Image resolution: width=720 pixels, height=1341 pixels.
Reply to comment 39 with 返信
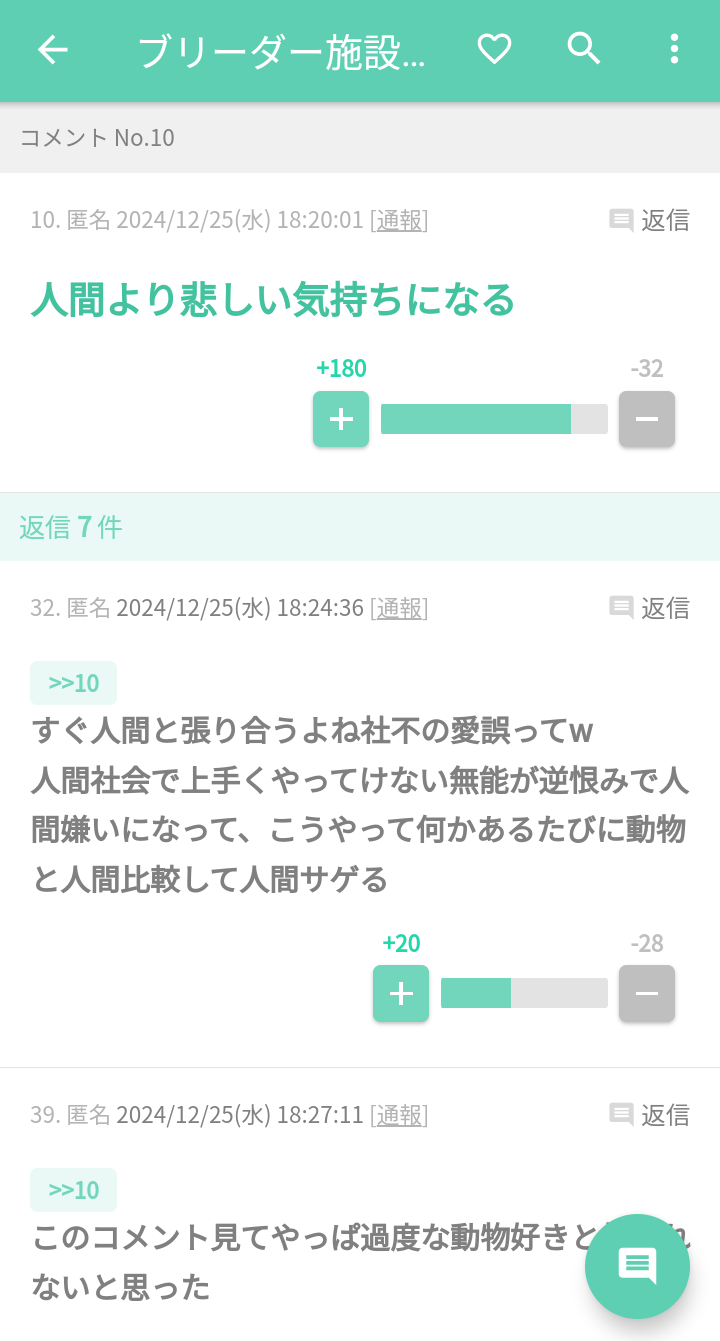pos(650,1115)
